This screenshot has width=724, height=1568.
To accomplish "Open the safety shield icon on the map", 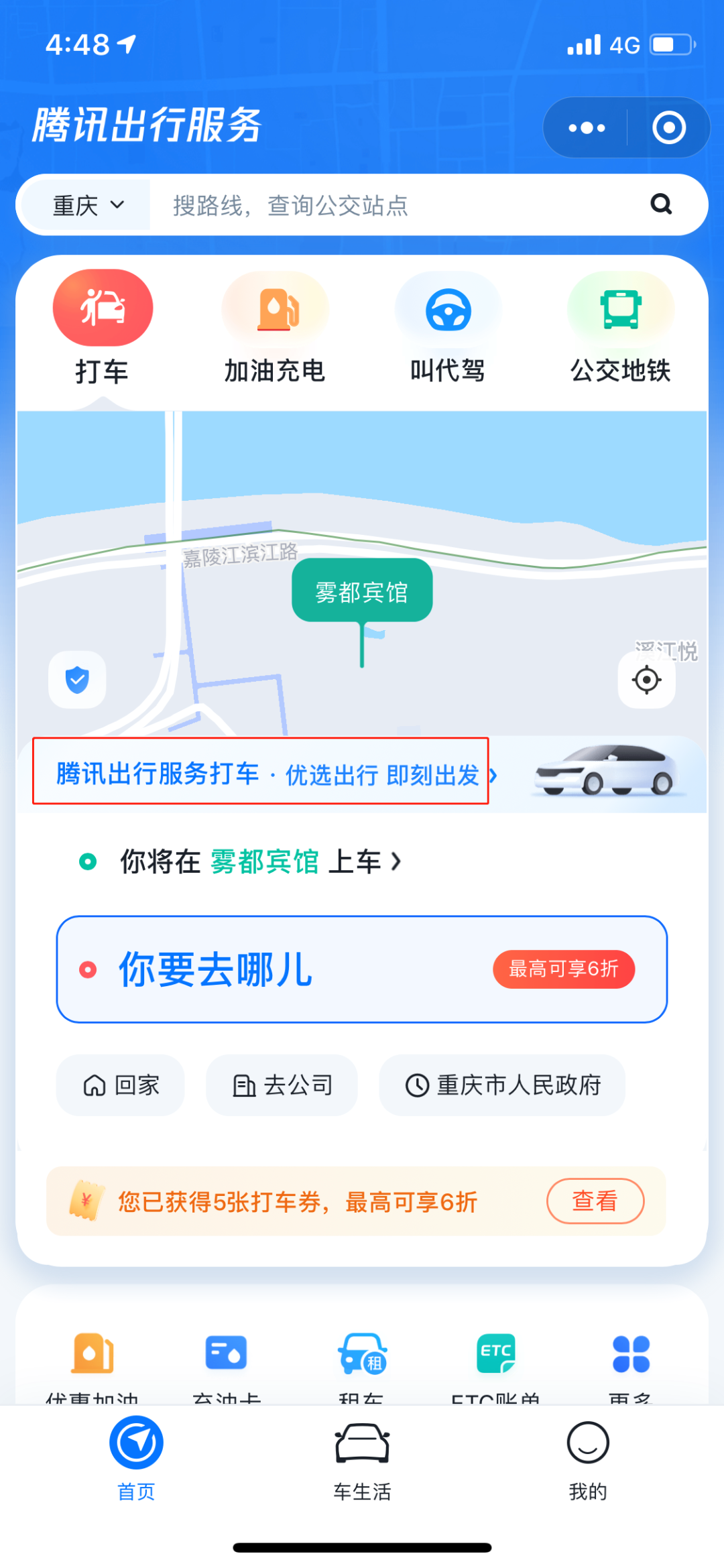I will tap(77, 680).
